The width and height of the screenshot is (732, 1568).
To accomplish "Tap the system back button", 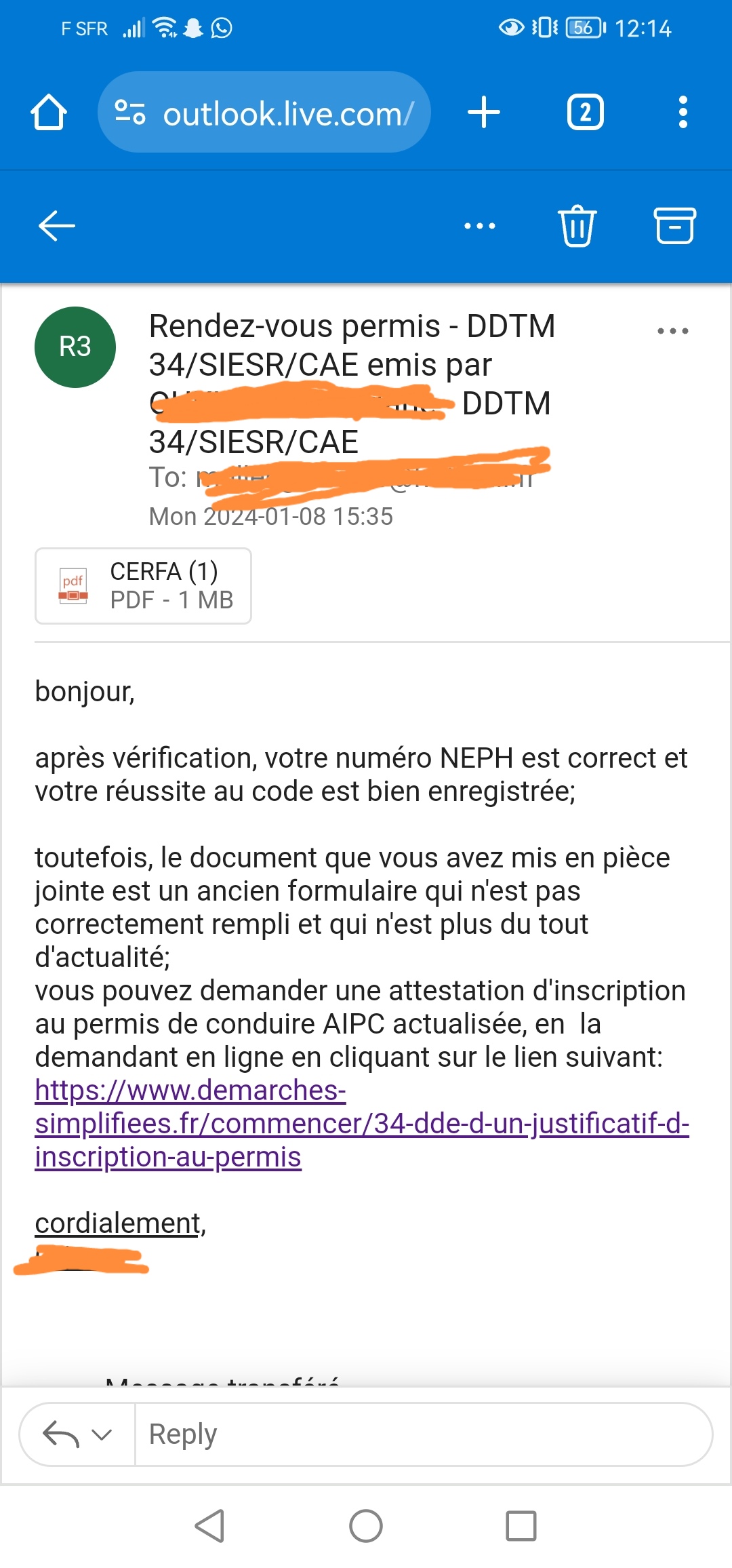I will tap(209, 1526).
